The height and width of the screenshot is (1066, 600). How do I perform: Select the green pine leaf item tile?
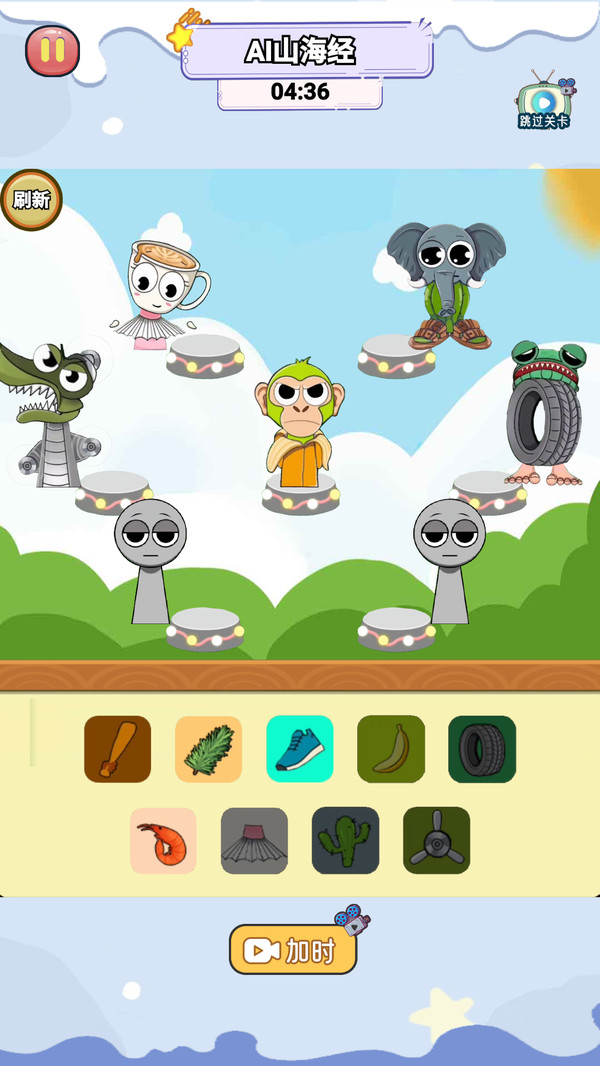click(209, 749)
